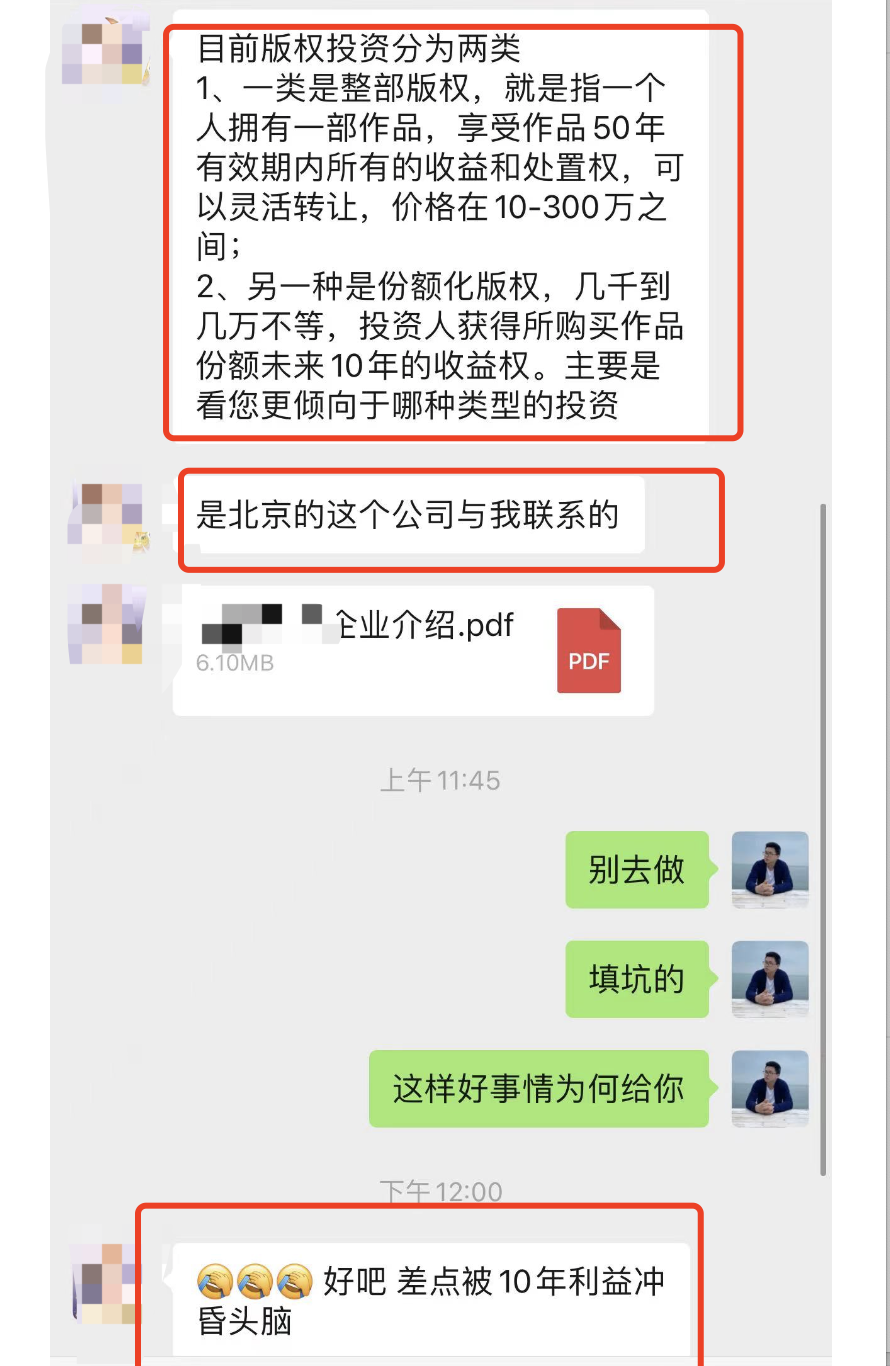Screen dimensions: 890x1366
Task: Click the 填坑的 reply bubble
Action: point(636,980)
